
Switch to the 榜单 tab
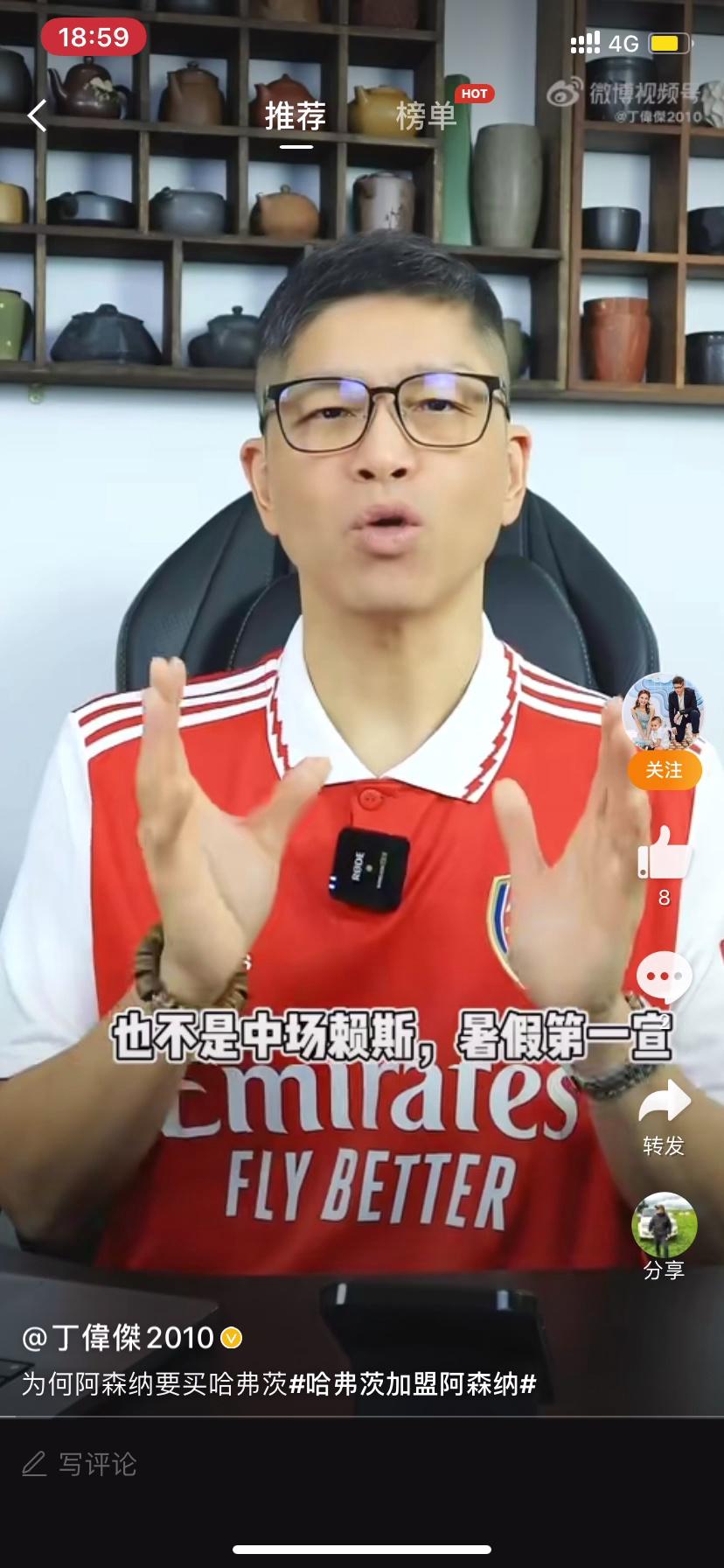[426, 115]
